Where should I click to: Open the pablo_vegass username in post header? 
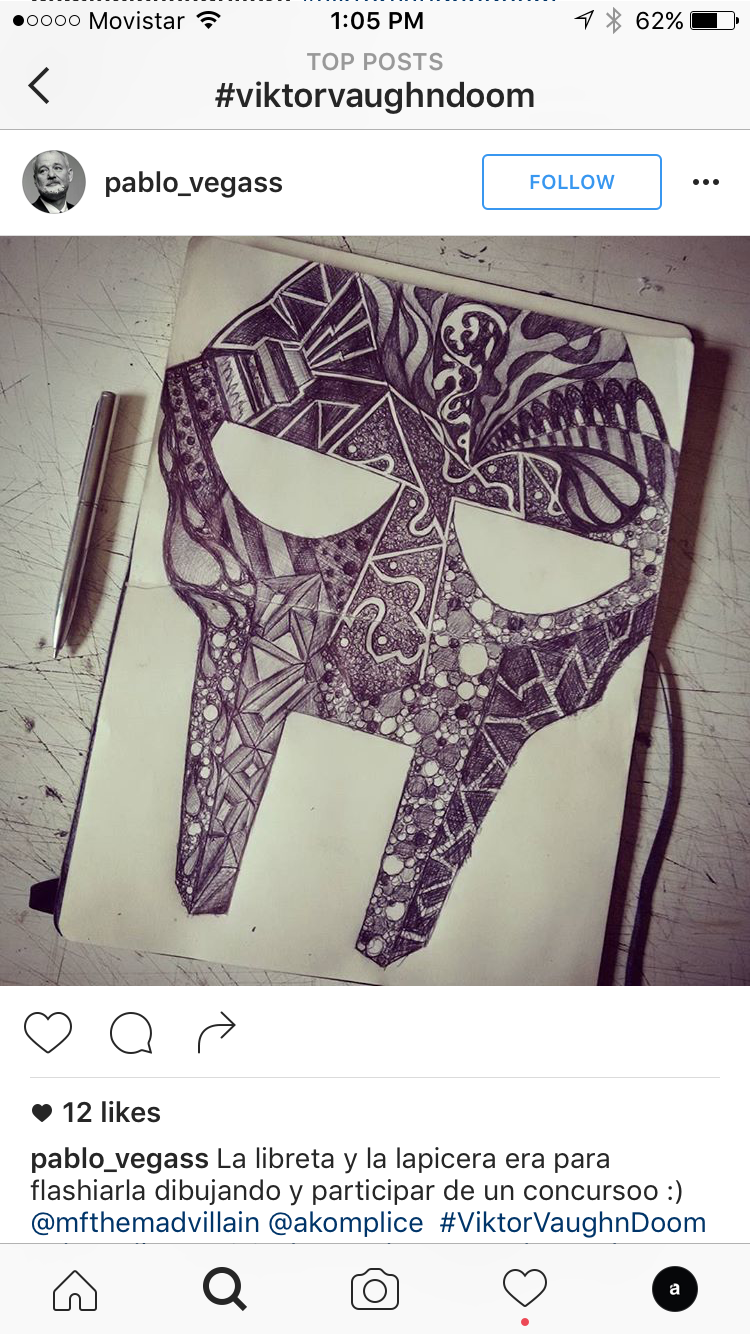point(194,183)
